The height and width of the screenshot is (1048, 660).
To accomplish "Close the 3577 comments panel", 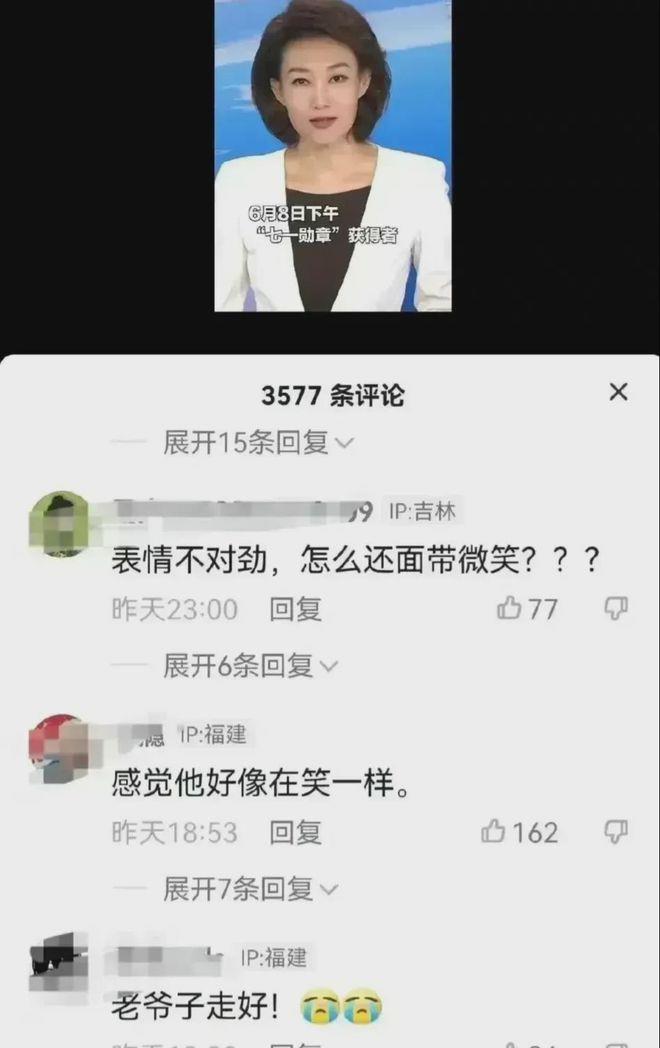I will pos(618,392).
